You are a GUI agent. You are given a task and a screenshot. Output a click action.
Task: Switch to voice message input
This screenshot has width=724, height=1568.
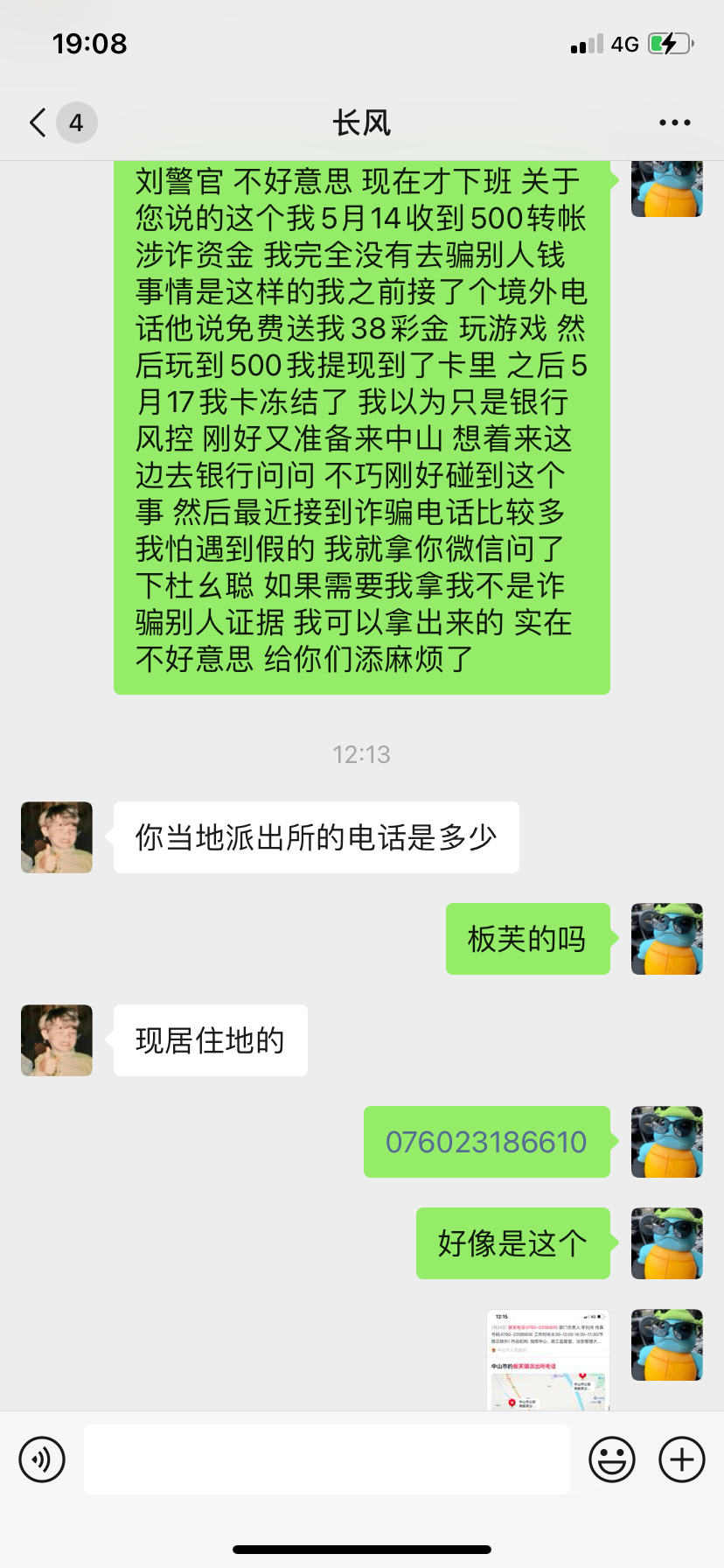42,1459
